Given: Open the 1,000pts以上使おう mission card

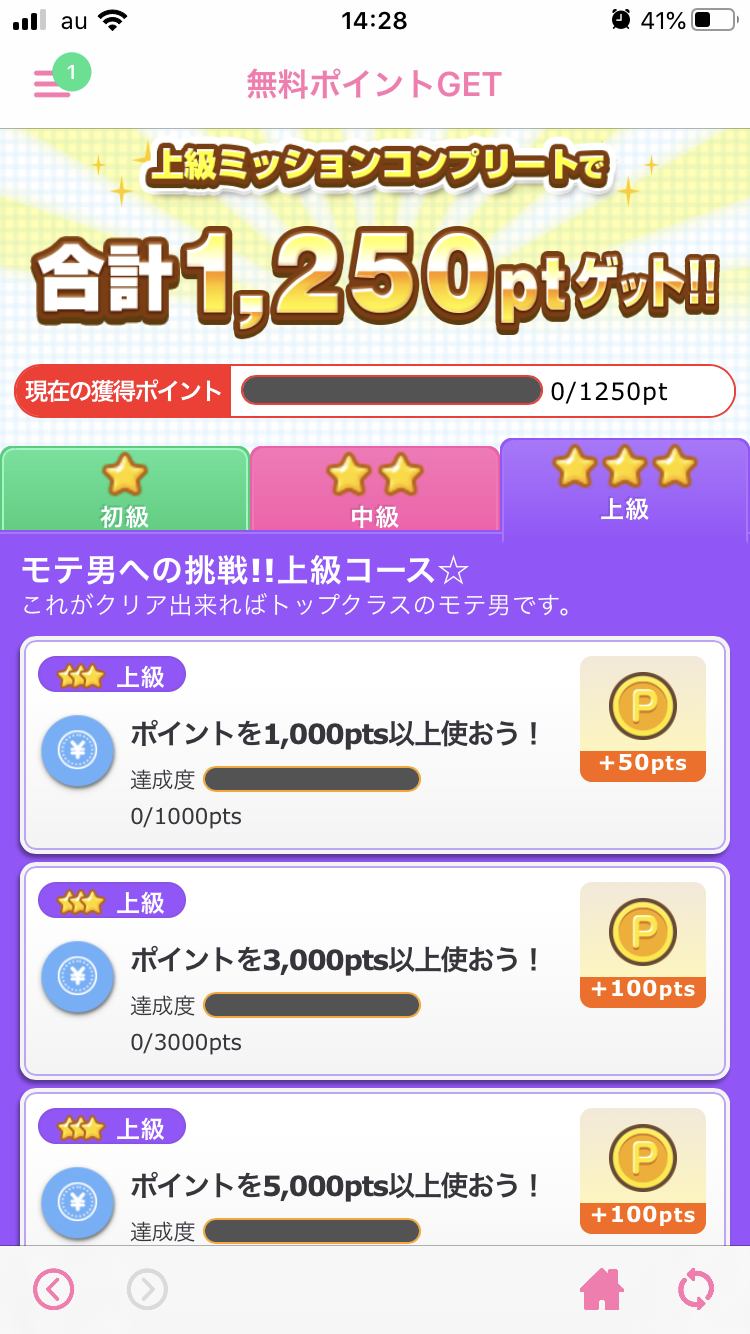Looking at the screenshot, I should coord(375,746).
